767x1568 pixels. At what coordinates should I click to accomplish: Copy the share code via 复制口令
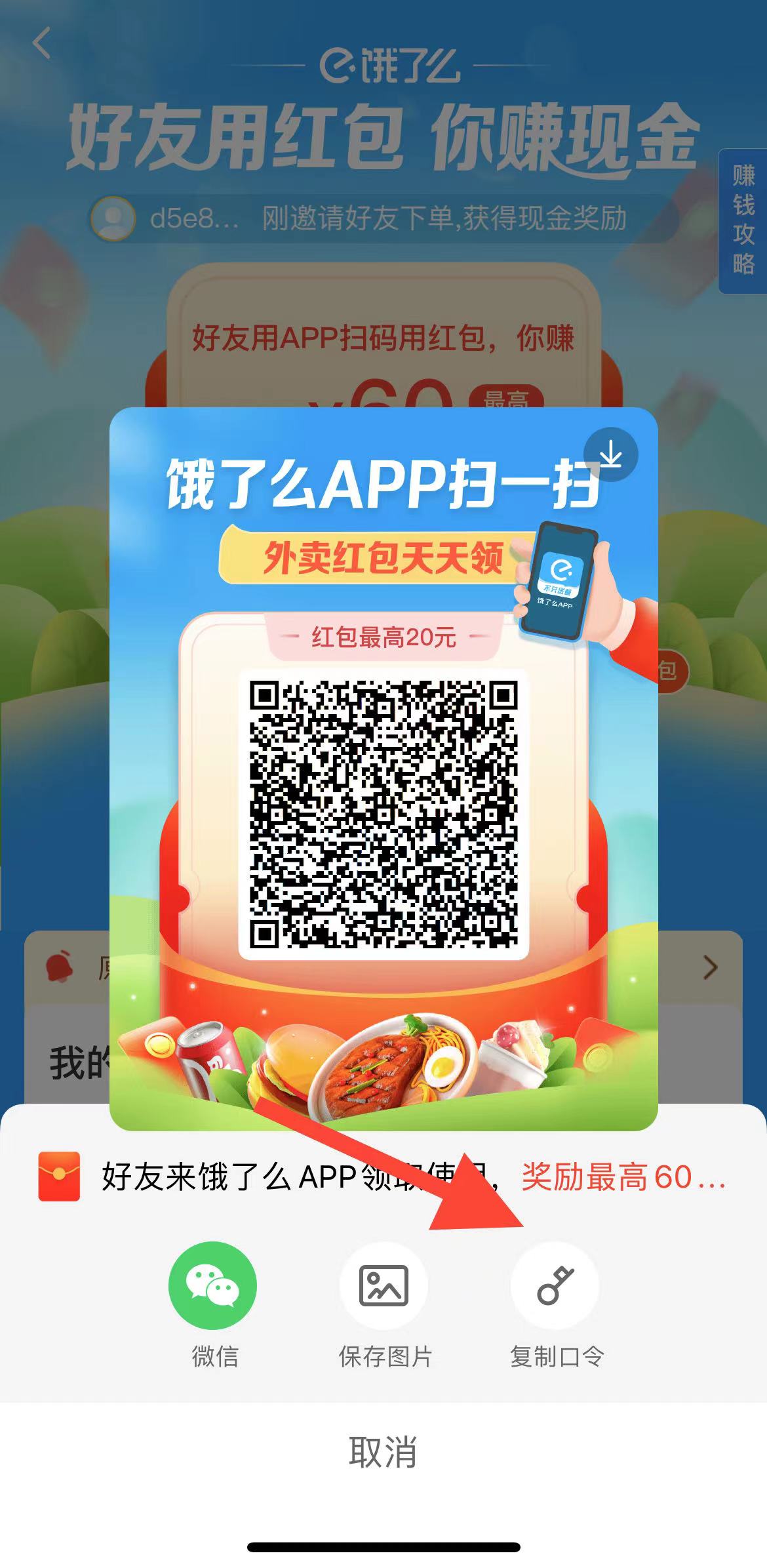(x=555, y=1285)
